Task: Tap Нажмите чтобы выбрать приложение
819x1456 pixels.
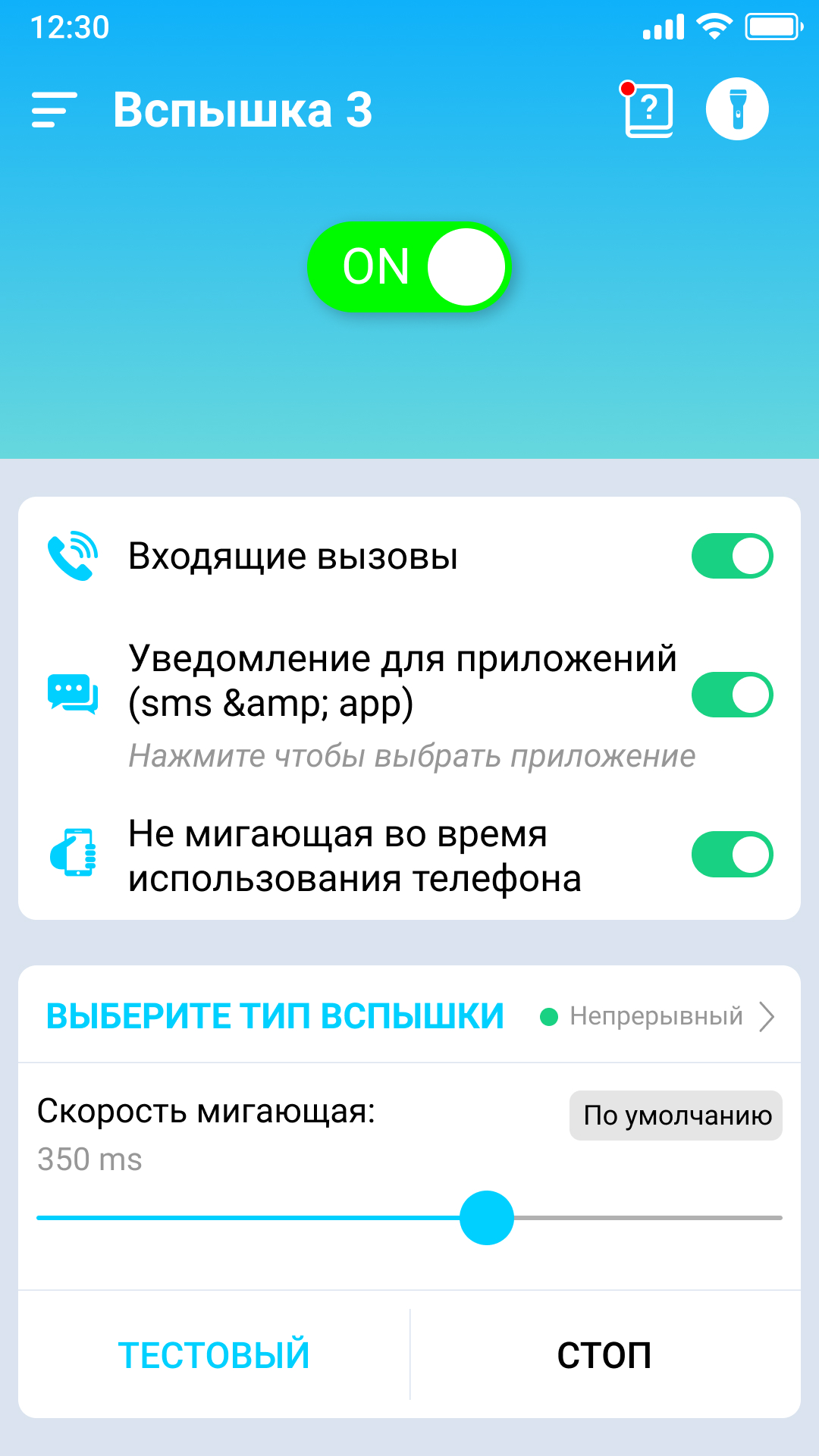Action: (412, 756)
